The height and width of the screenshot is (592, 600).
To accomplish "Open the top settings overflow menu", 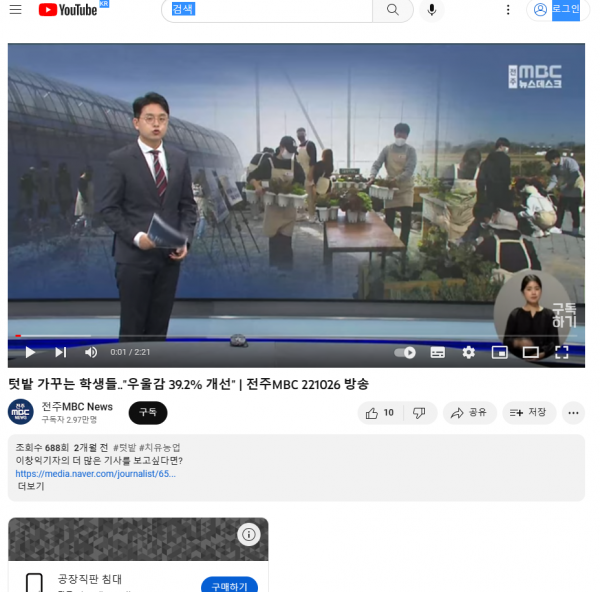I will pyautogui.click(x=508, y=10).
